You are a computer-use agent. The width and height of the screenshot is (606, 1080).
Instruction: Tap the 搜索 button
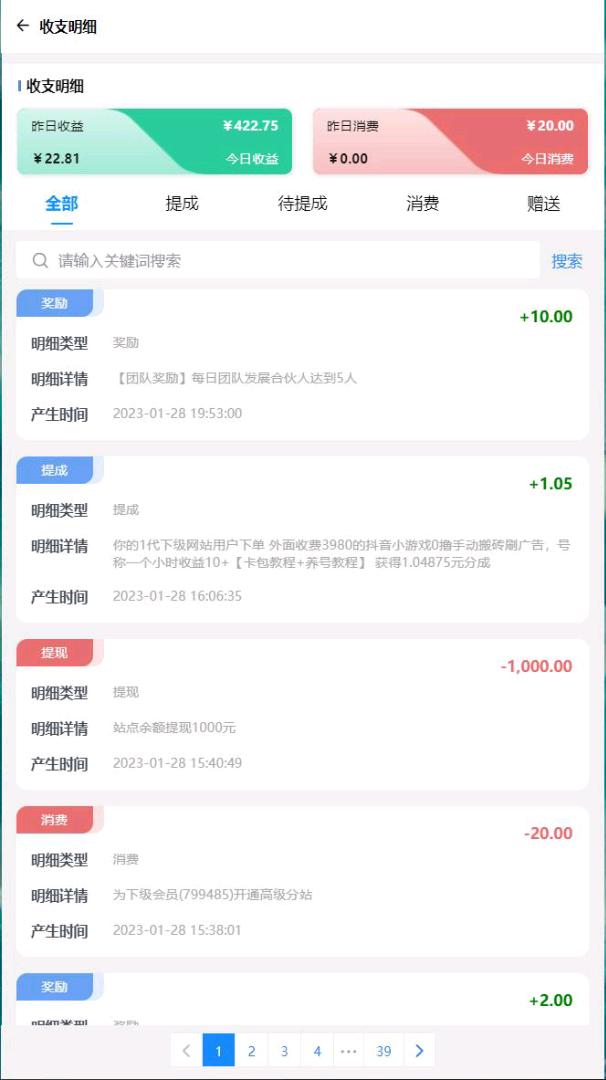pyautogui.click(x=567, y=261)
